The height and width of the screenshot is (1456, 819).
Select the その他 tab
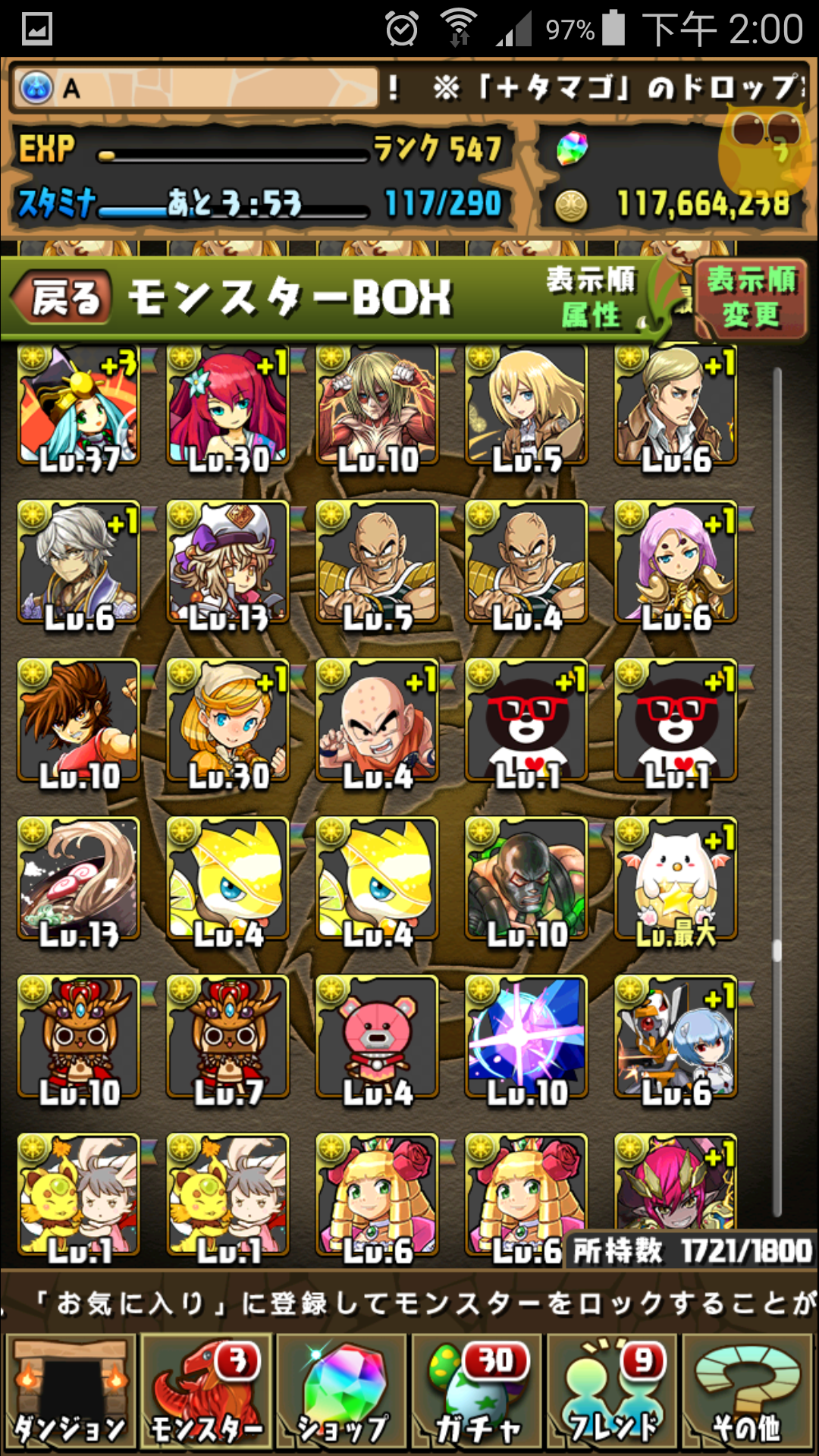(748, 1393)
